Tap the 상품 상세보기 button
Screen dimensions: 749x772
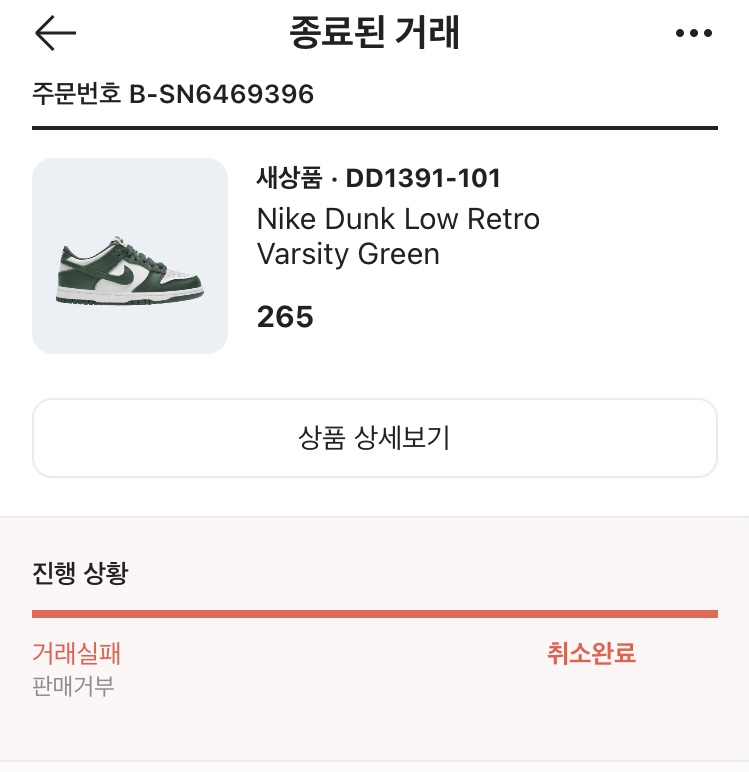pyautogui.click(x=375, y=438)
